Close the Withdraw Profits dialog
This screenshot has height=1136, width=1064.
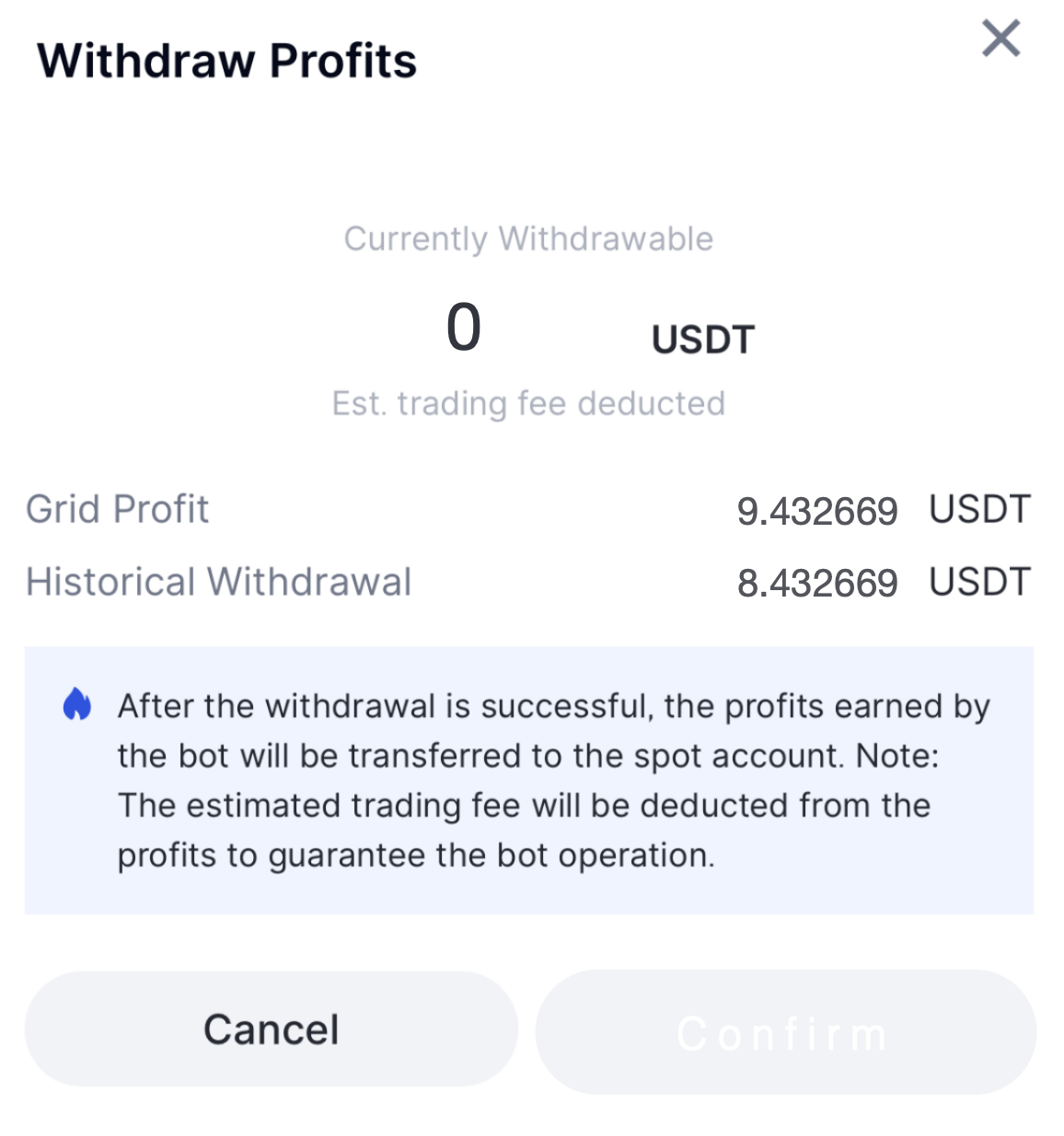click(1000, 39)
